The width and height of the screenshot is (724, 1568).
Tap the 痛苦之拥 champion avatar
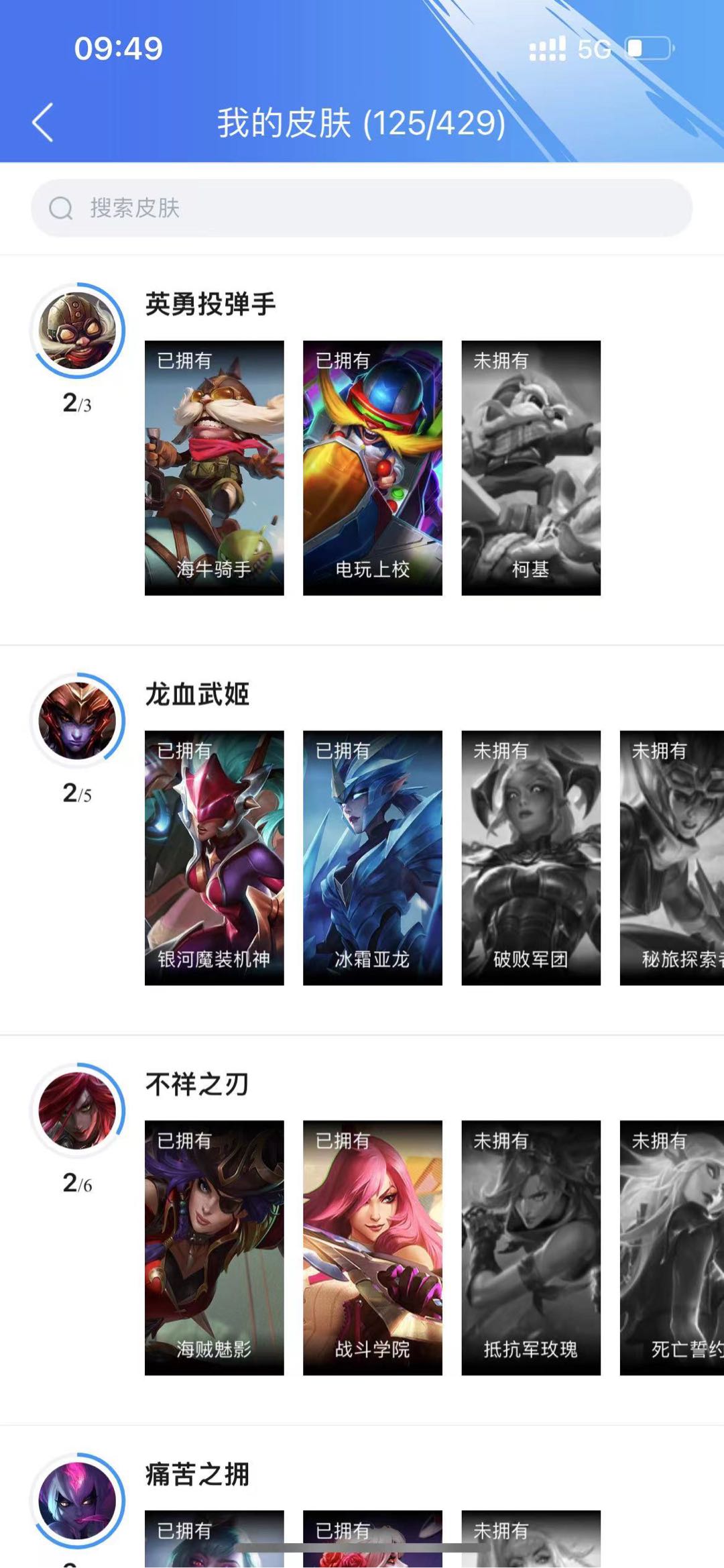pos(78,1500)
